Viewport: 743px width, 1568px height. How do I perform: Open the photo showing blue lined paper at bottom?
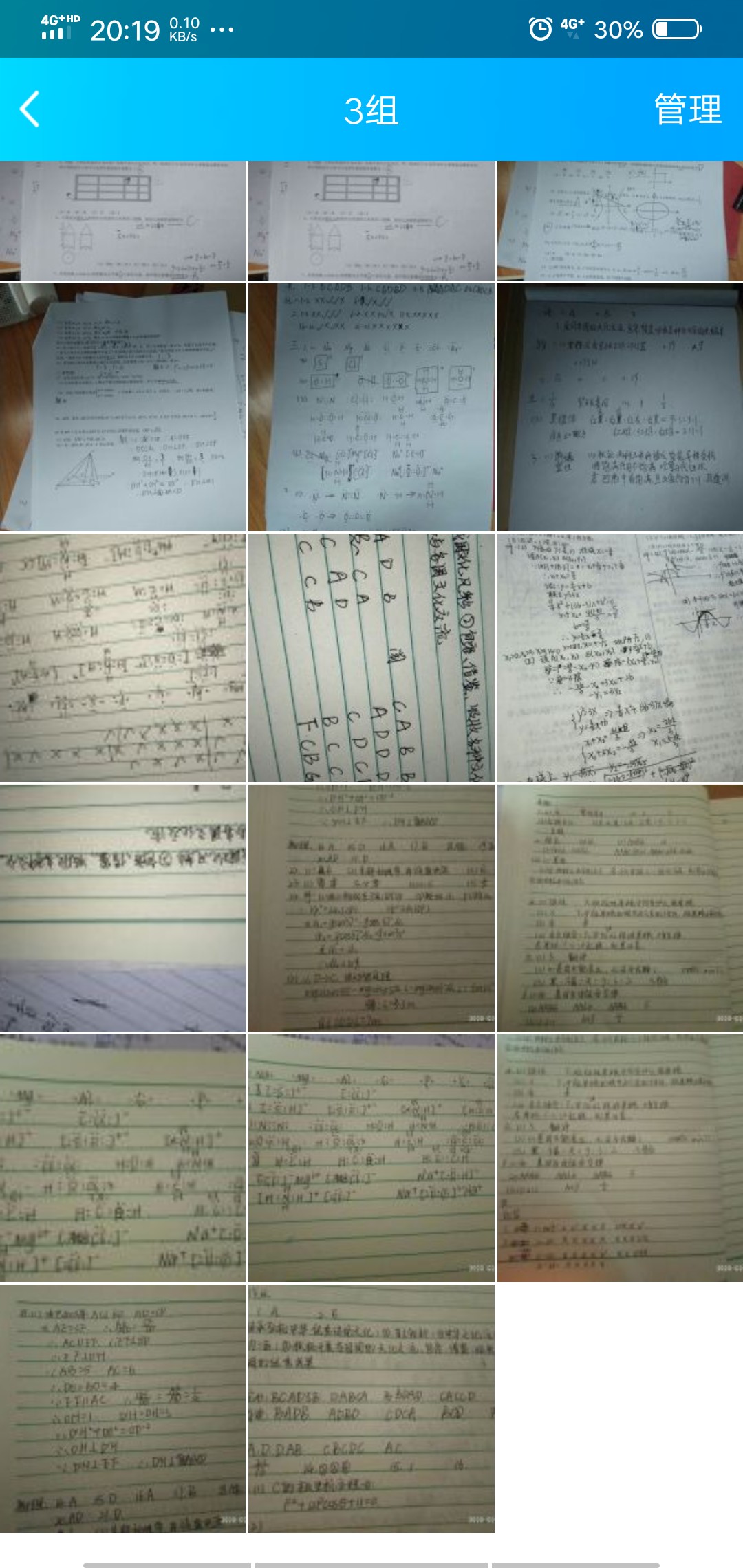pos(122,908)
